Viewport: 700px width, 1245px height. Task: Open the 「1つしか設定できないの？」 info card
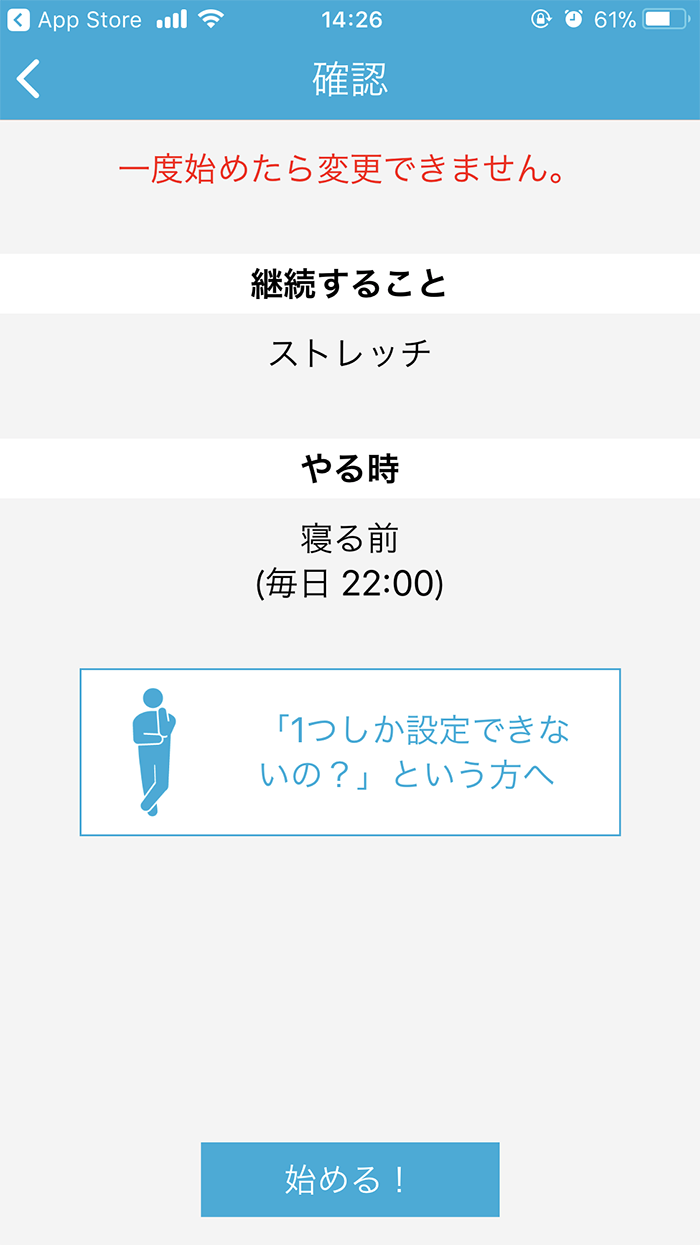[350, 752]
